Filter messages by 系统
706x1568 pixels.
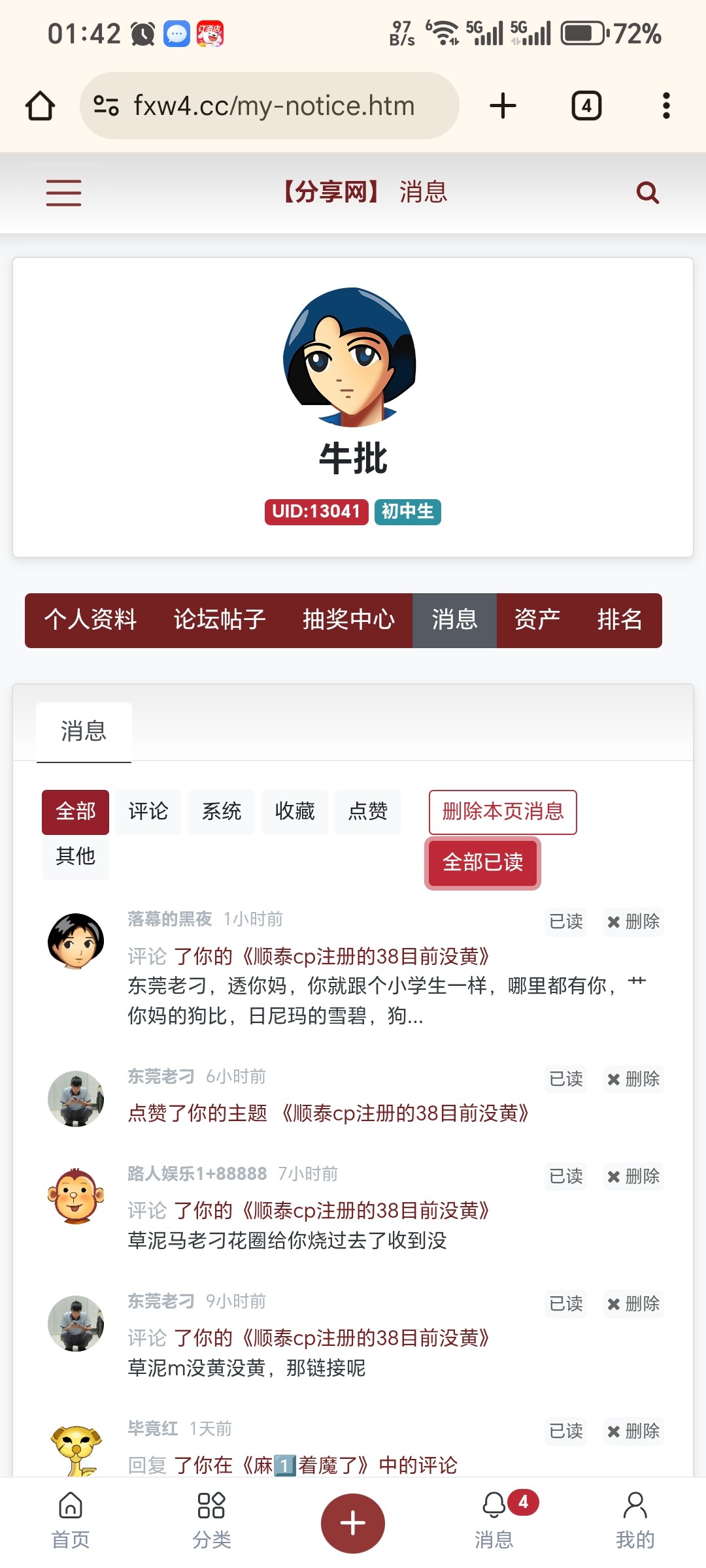tap(222, 811)
